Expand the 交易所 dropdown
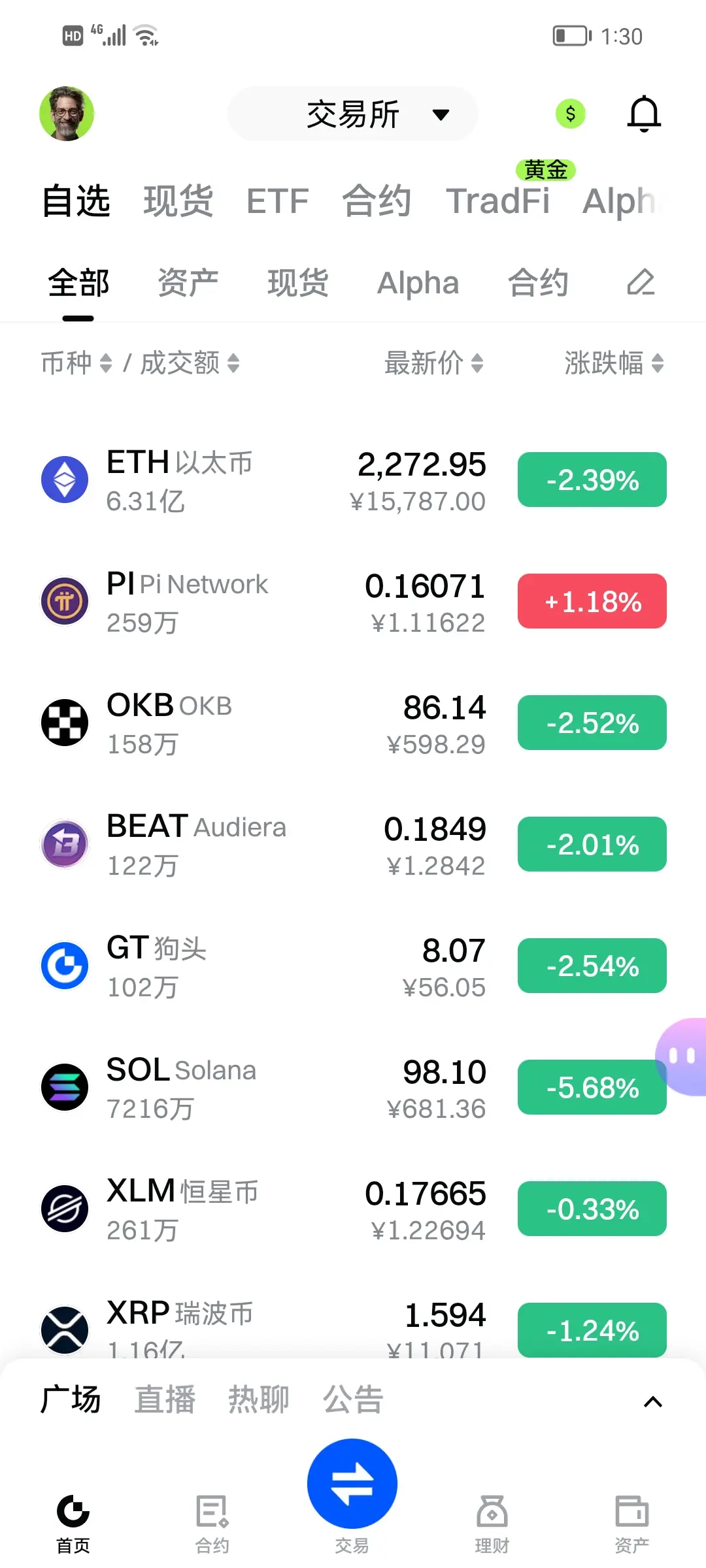 coord(353,114)
